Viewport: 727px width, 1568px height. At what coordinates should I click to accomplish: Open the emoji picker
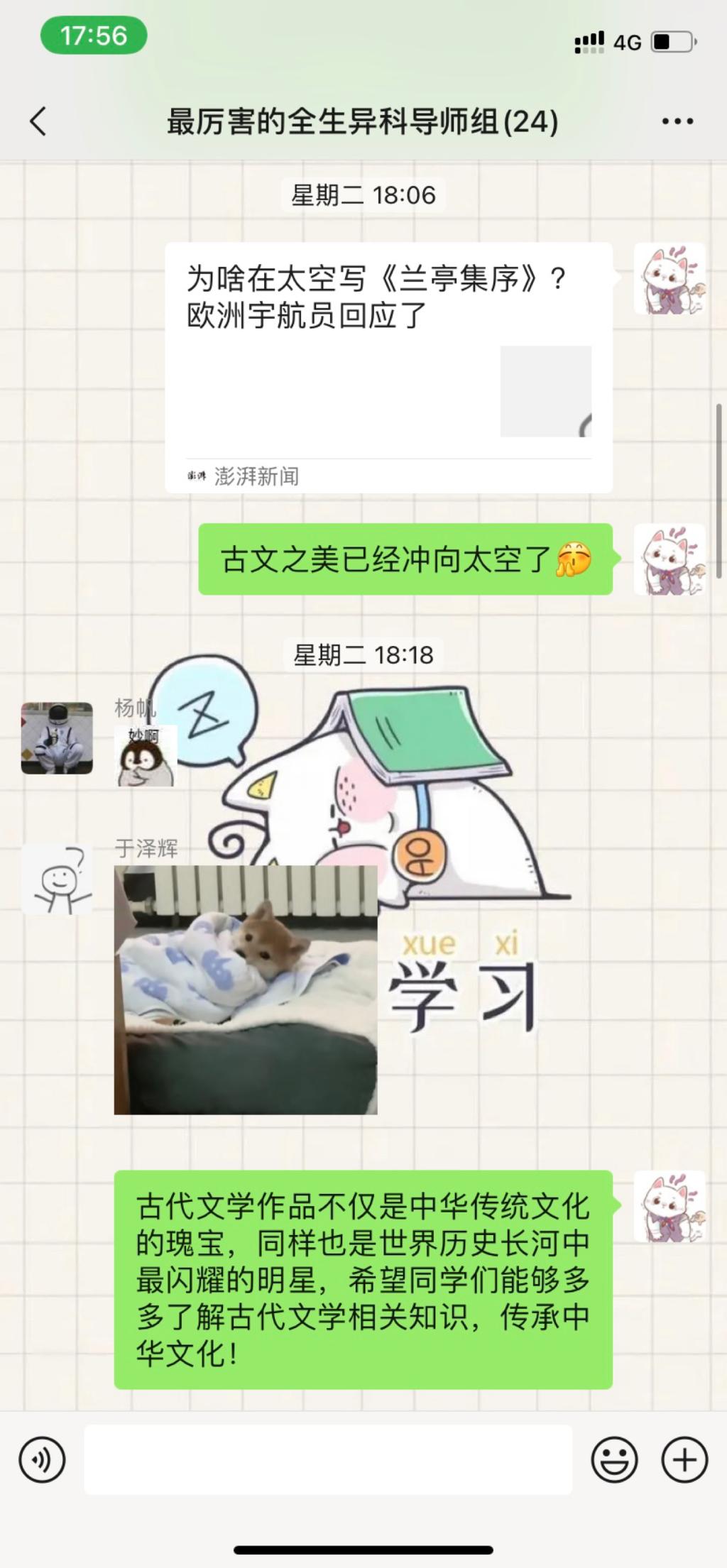tap(613, 1460)
